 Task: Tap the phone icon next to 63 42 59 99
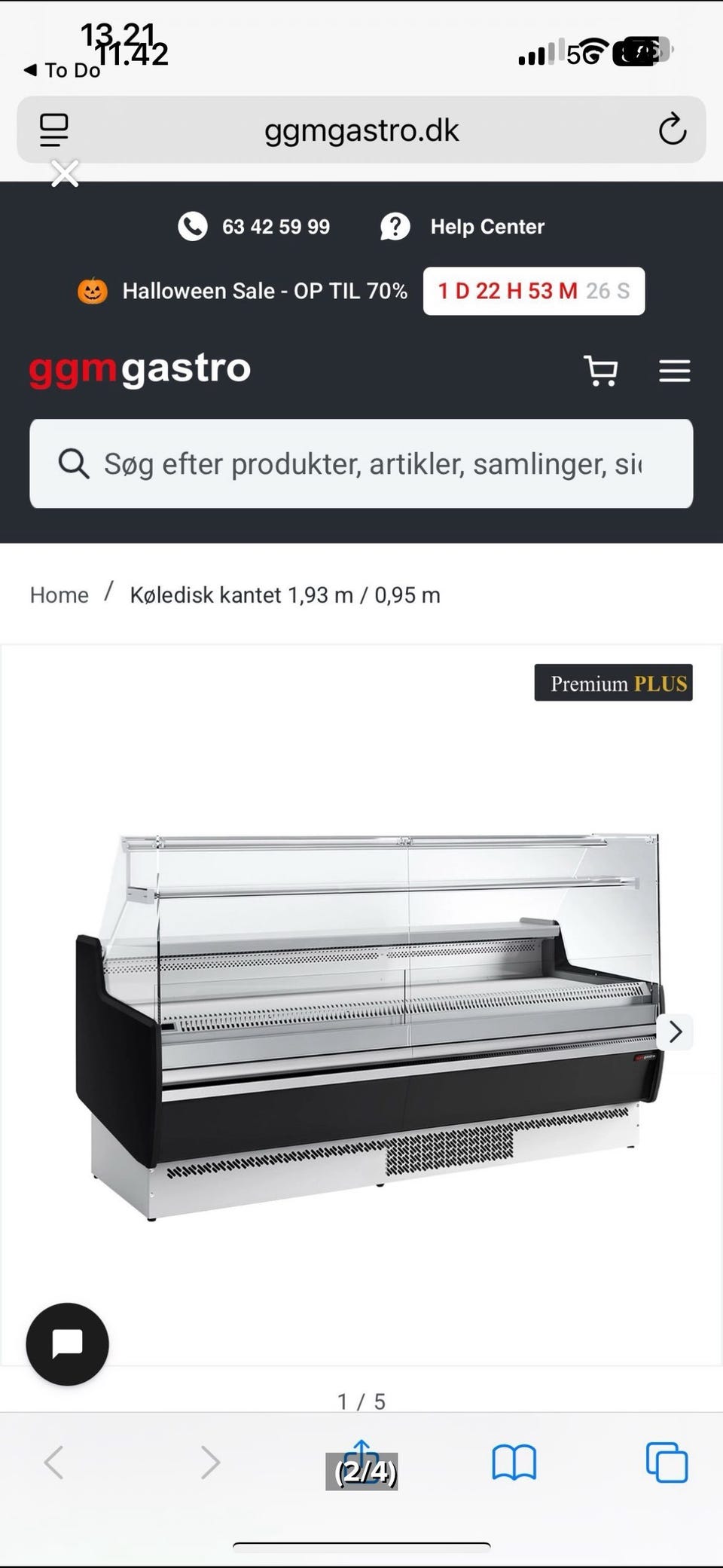coord(192,226)
